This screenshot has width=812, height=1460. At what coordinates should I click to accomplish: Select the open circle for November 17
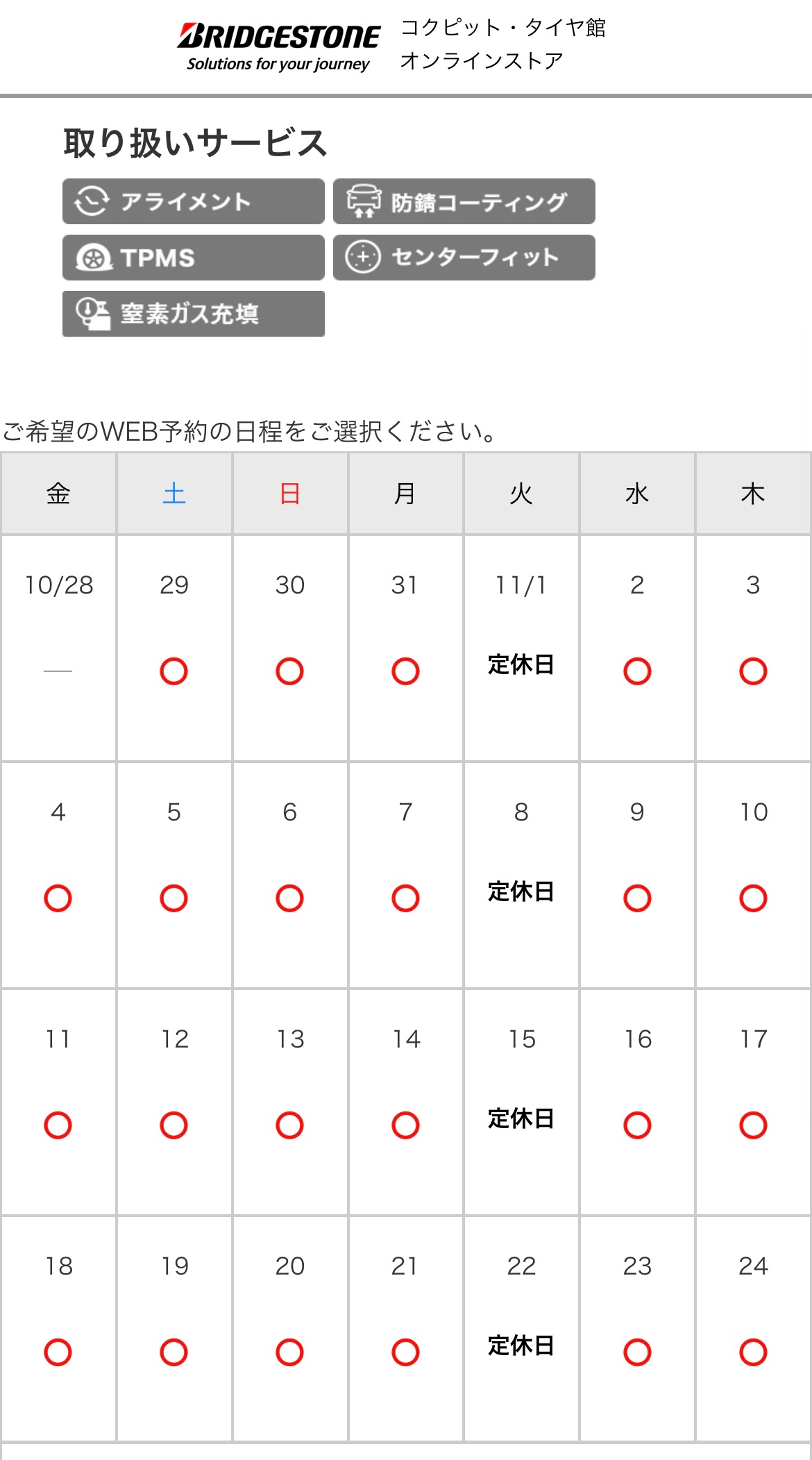pos(753,1125)
